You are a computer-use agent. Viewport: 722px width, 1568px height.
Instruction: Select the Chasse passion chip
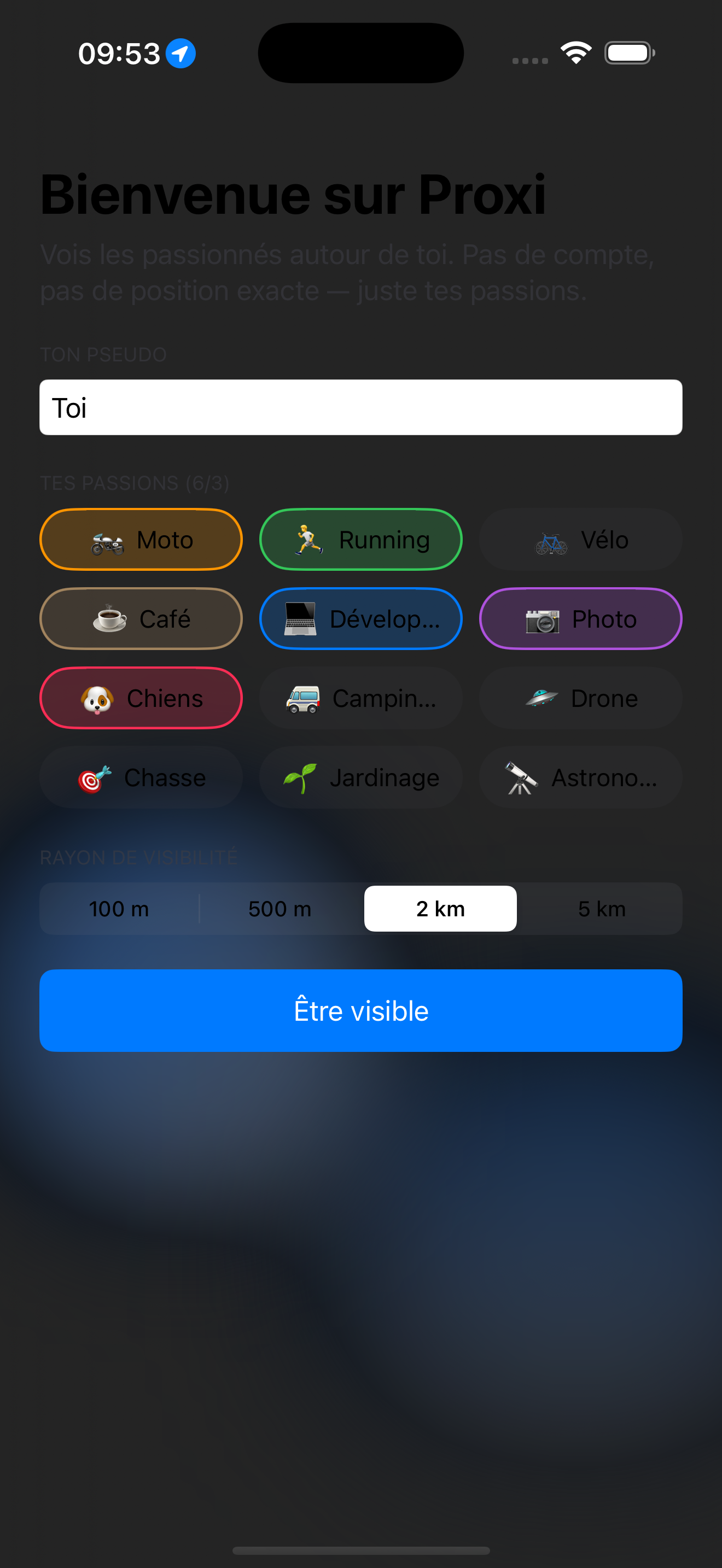141,777
